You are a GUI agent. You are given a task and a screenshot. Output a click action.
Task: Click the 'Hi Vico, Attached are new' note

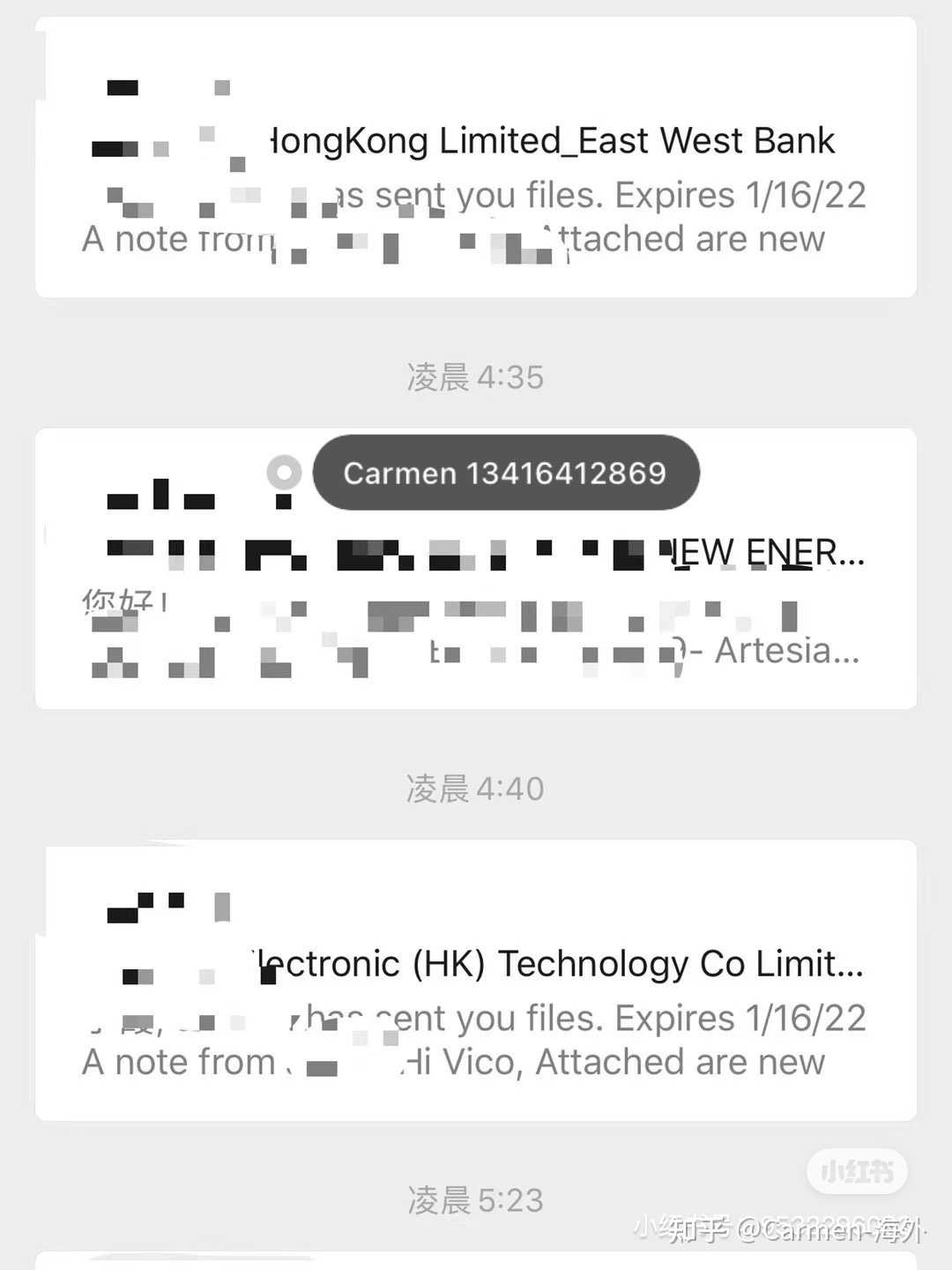point(617,1062)
